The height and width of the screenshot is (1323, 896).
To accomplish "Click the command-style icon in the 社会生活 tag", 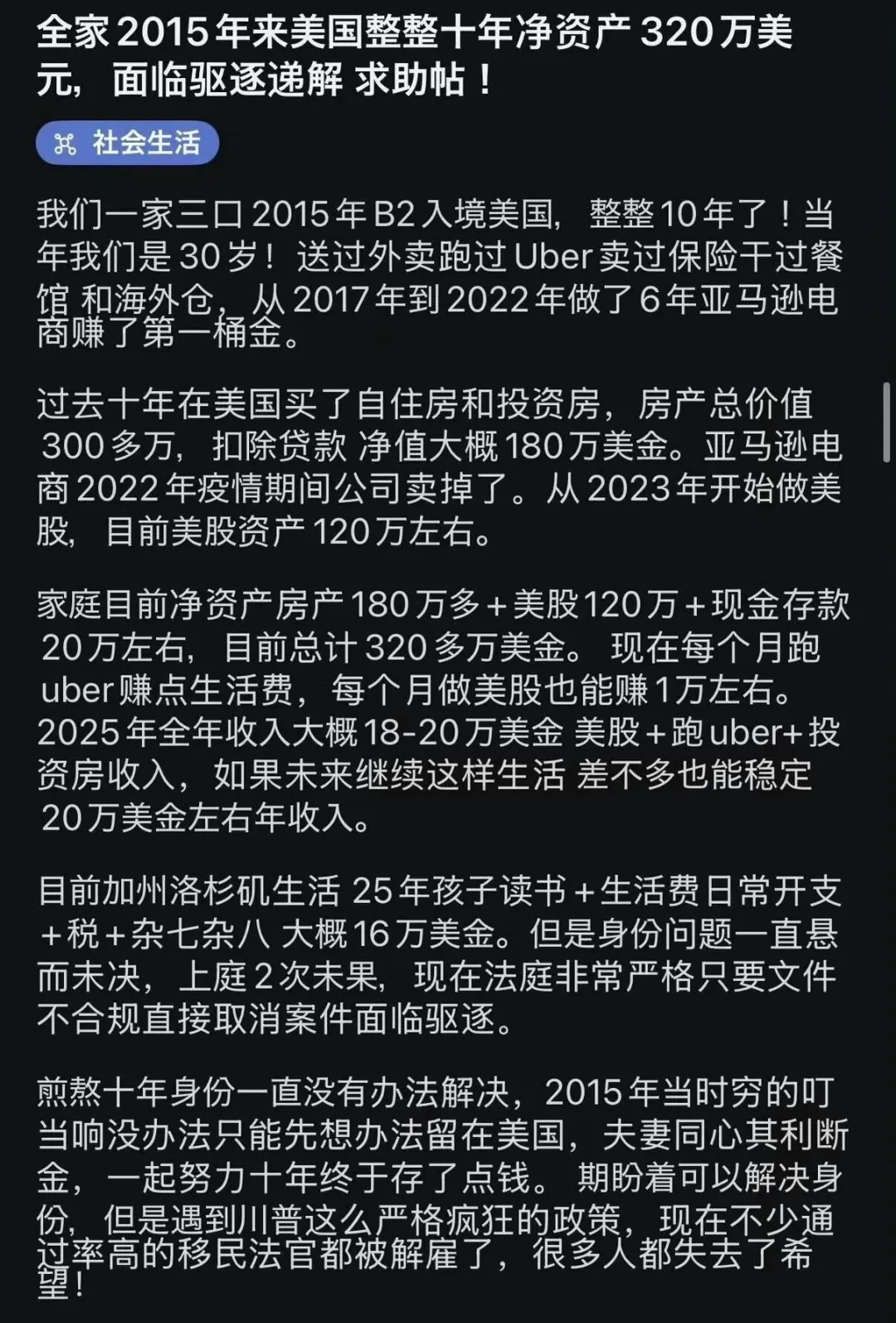I will click(x=63, y=141).
